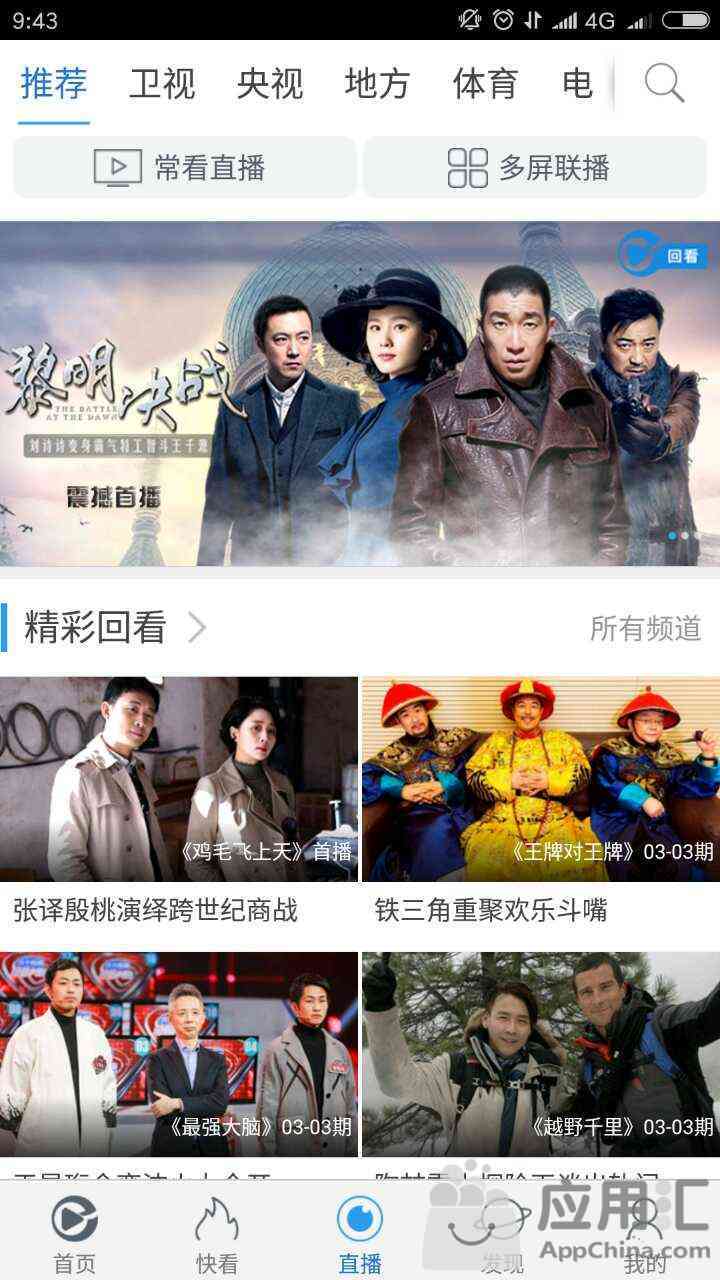Open the search magnifier icon

(664, 84)
